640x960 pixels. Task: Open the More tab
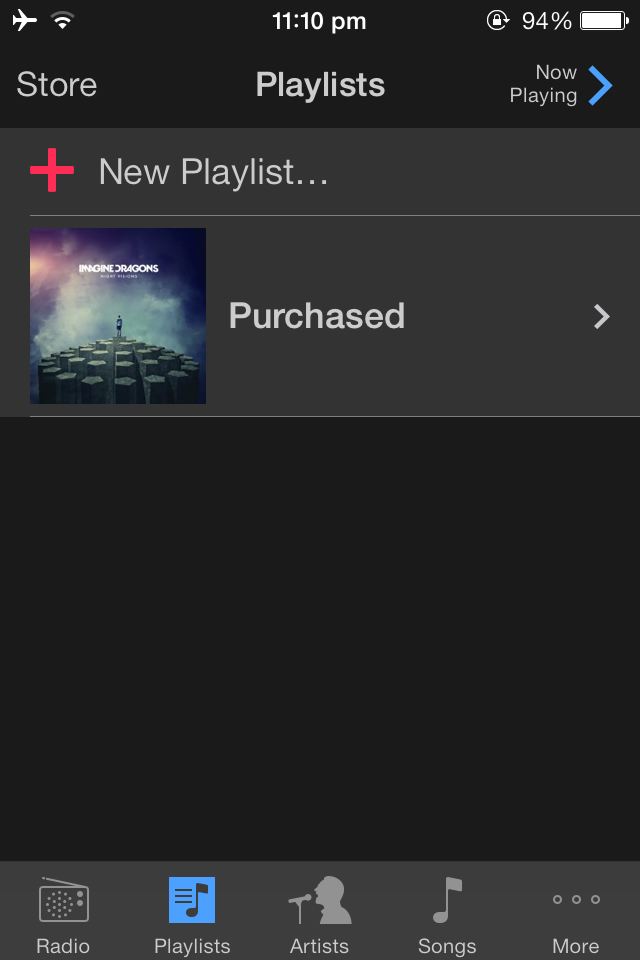click(x=575, y=914)
